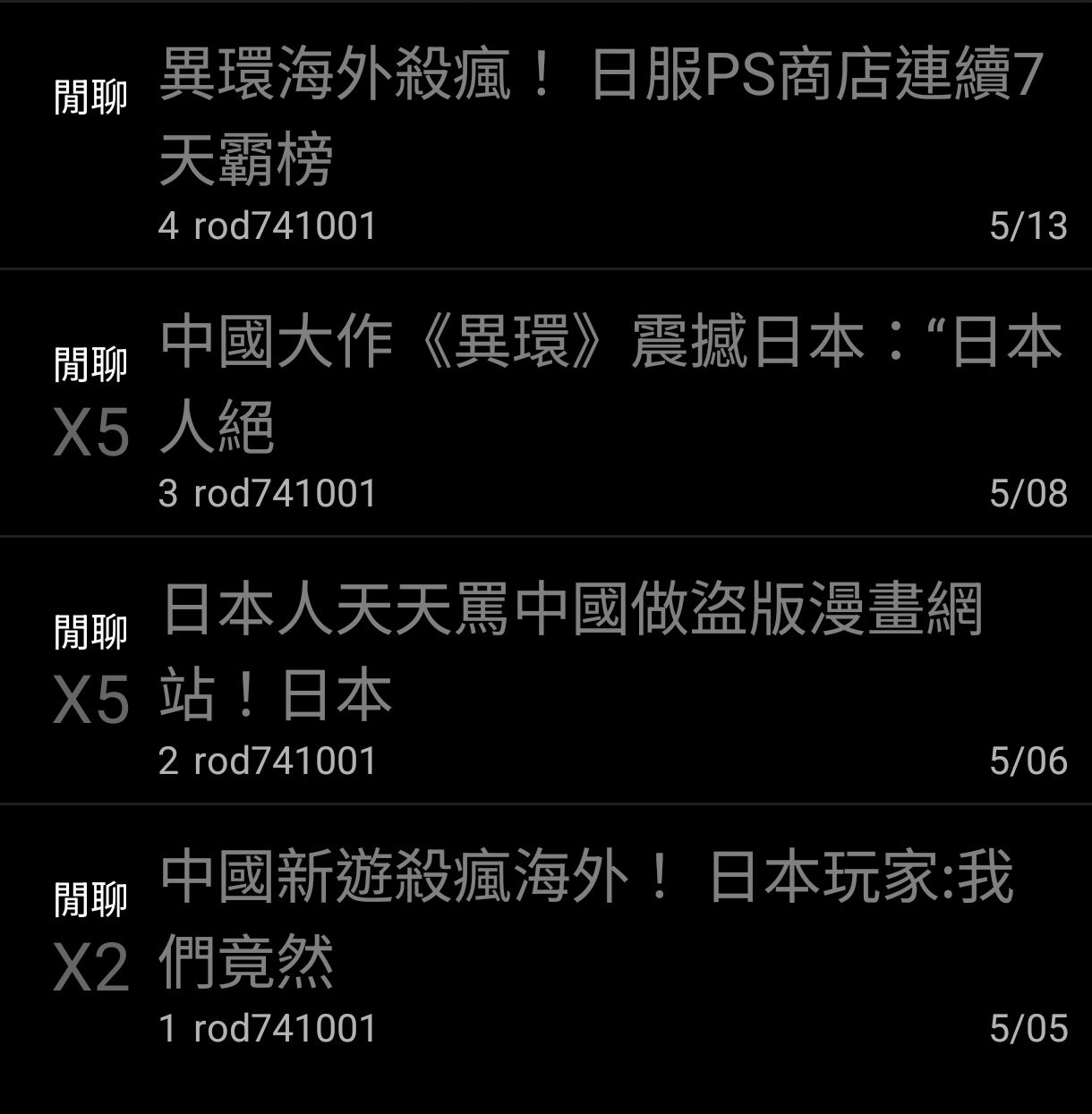This screenshot has width=1092, height=1114.
Task: Open the 日本人天天罵中國做盜版漫畫網站 post
Action: [546, 670]
